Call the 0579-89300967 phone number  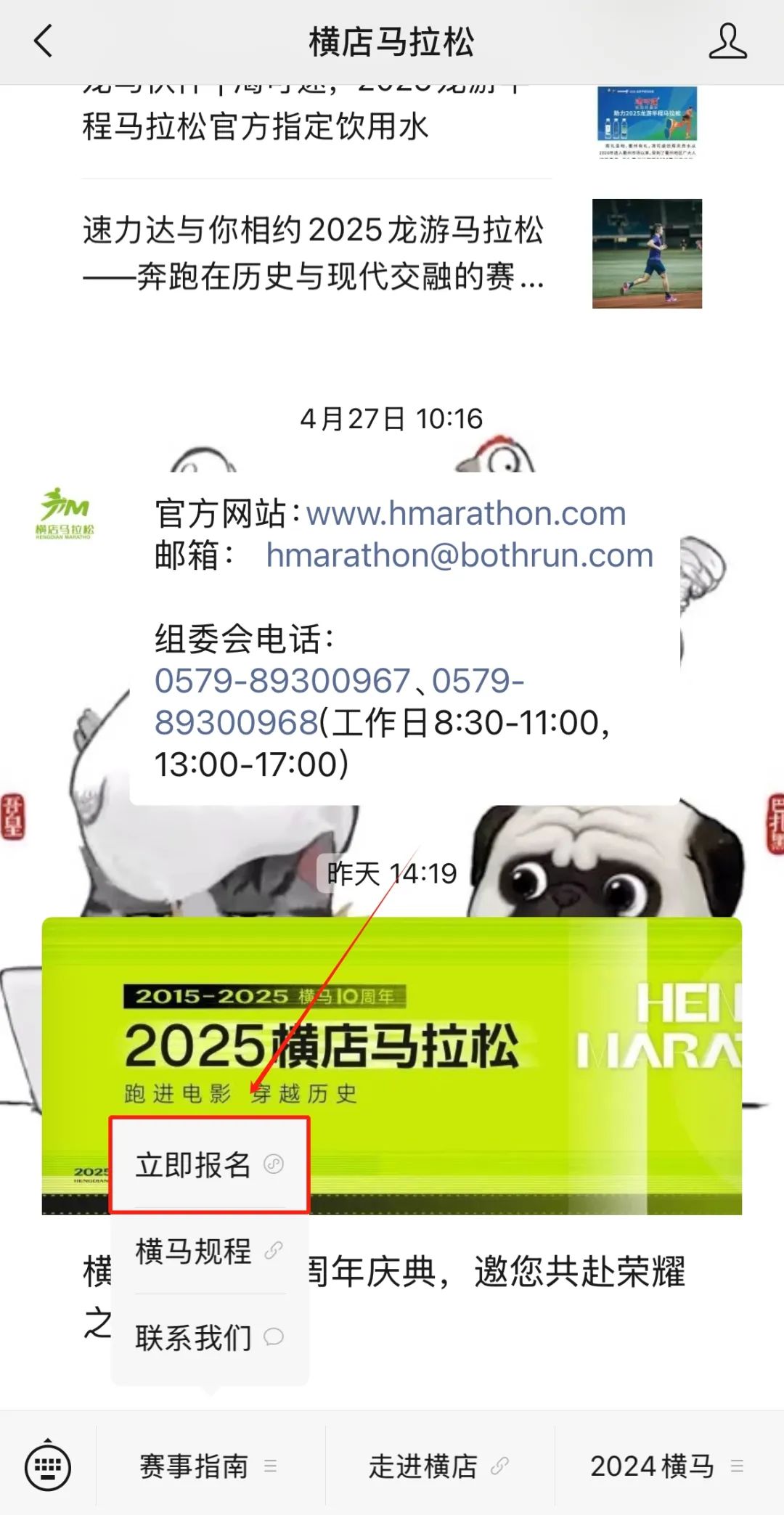(282, 681)
